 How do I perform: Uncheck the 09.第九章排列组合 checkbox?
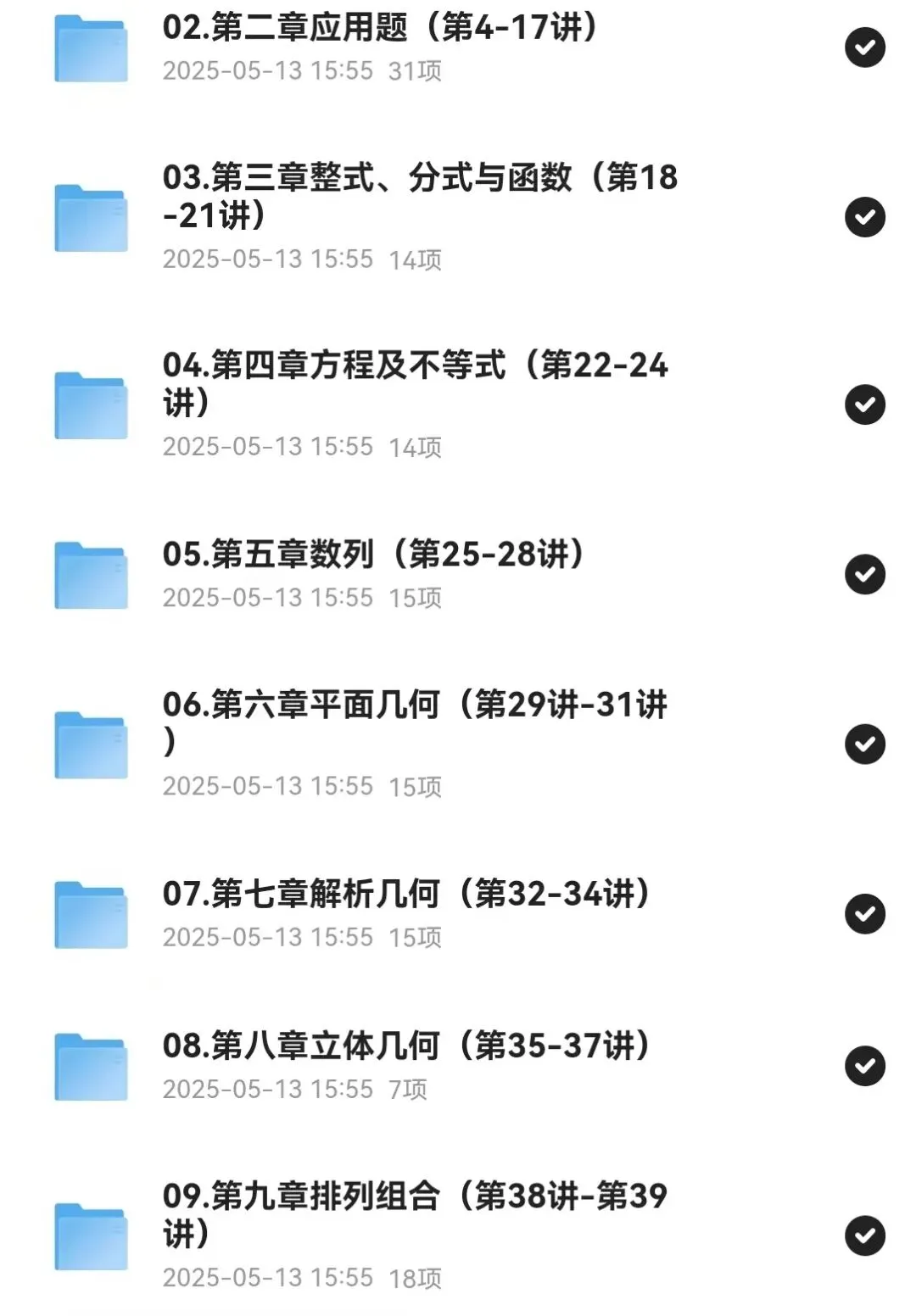click(864, 1235)
